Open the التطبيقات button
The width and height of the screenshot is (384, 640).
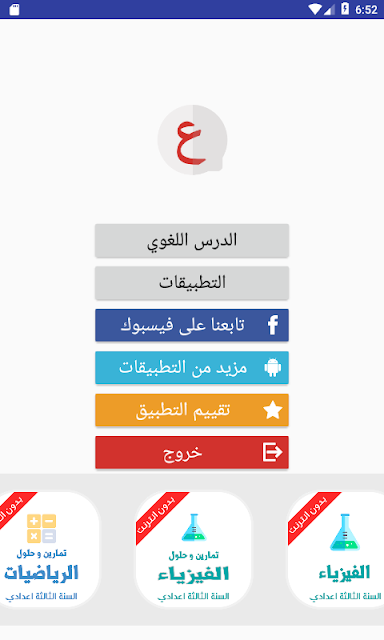(192, 283)
